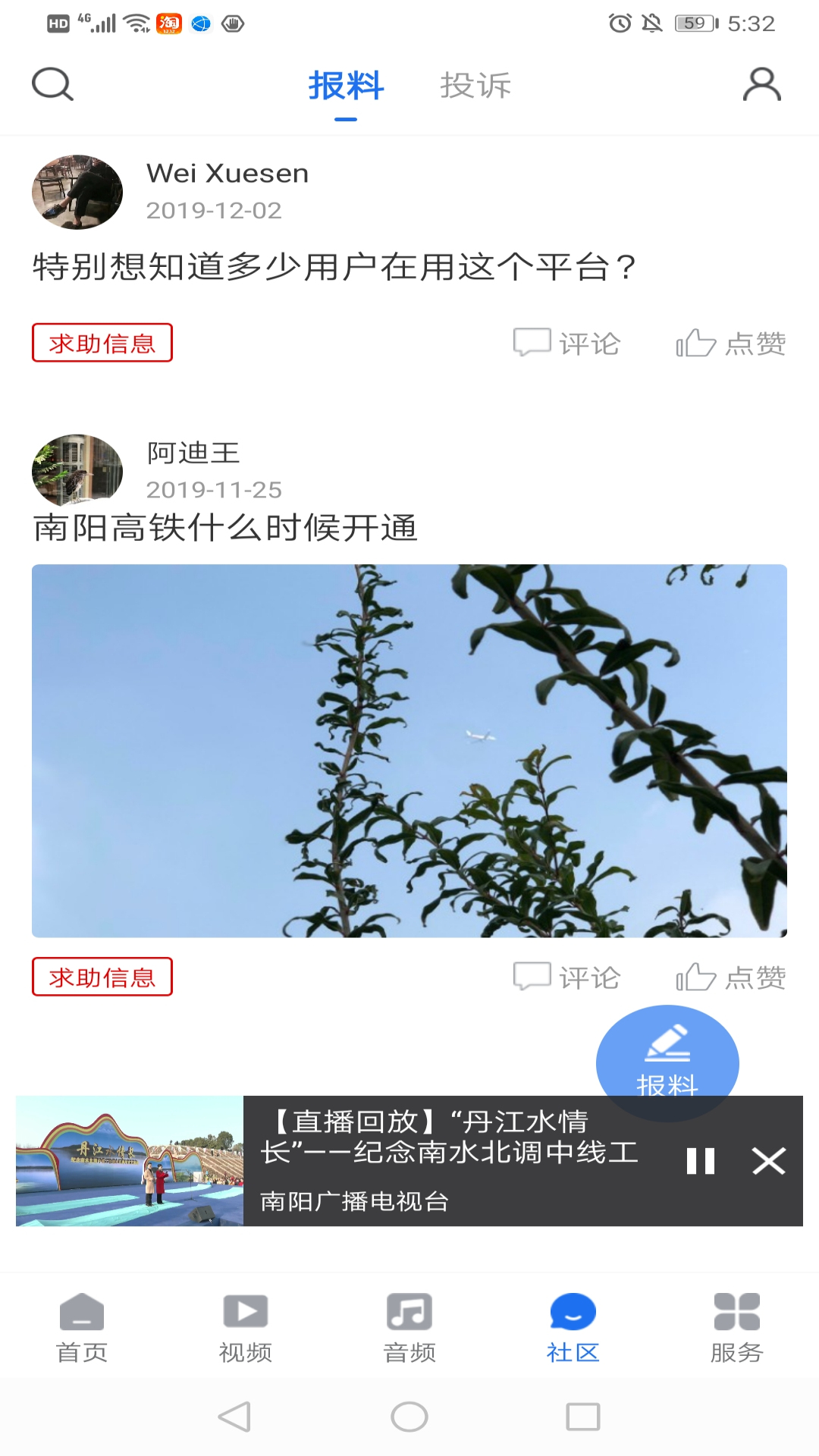Image resolution: width=819 pixels, height=1456 pixels.
Task: Like 阿迪王's post about the high-speed rail
Action: (732, 977)
